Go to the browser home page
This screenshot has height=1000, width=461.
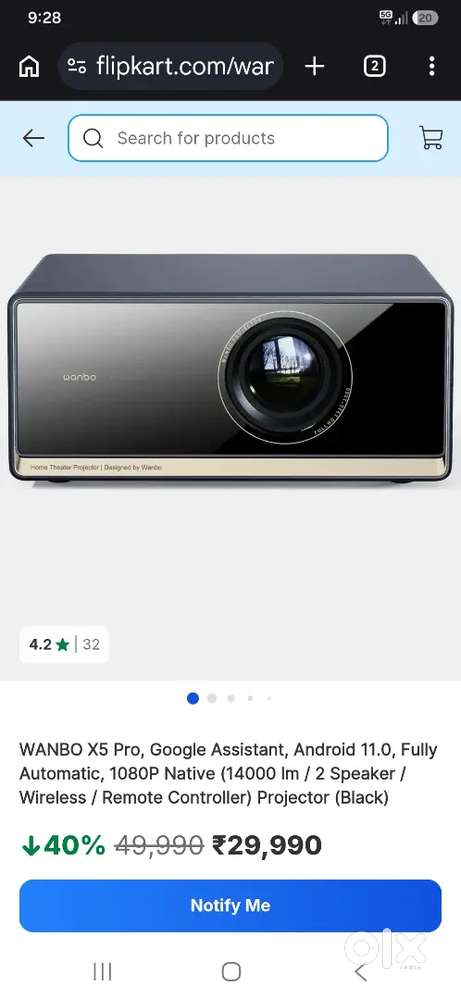point(29,66)
